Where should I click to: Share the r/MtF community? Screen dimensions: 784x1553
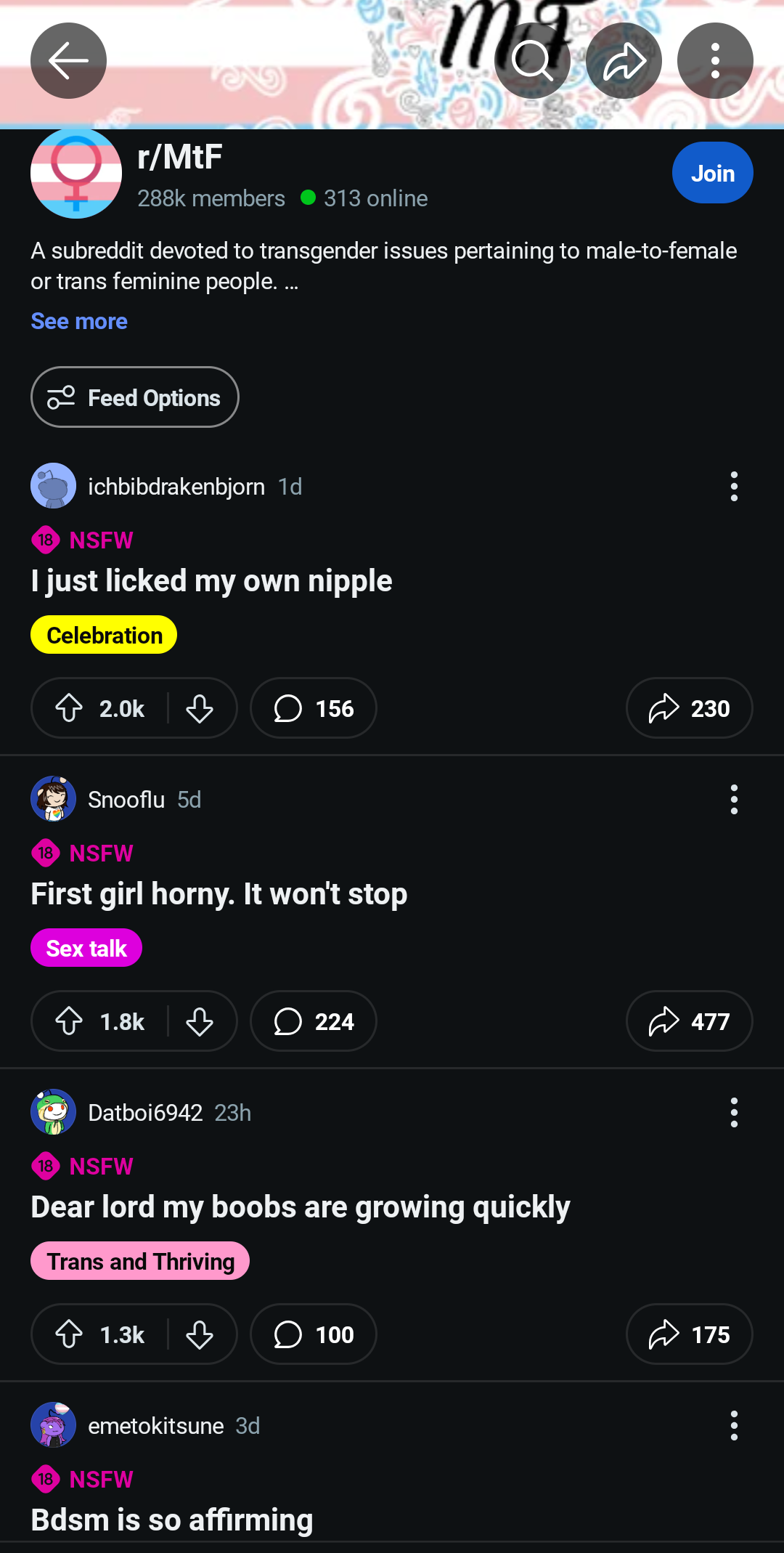624,60
